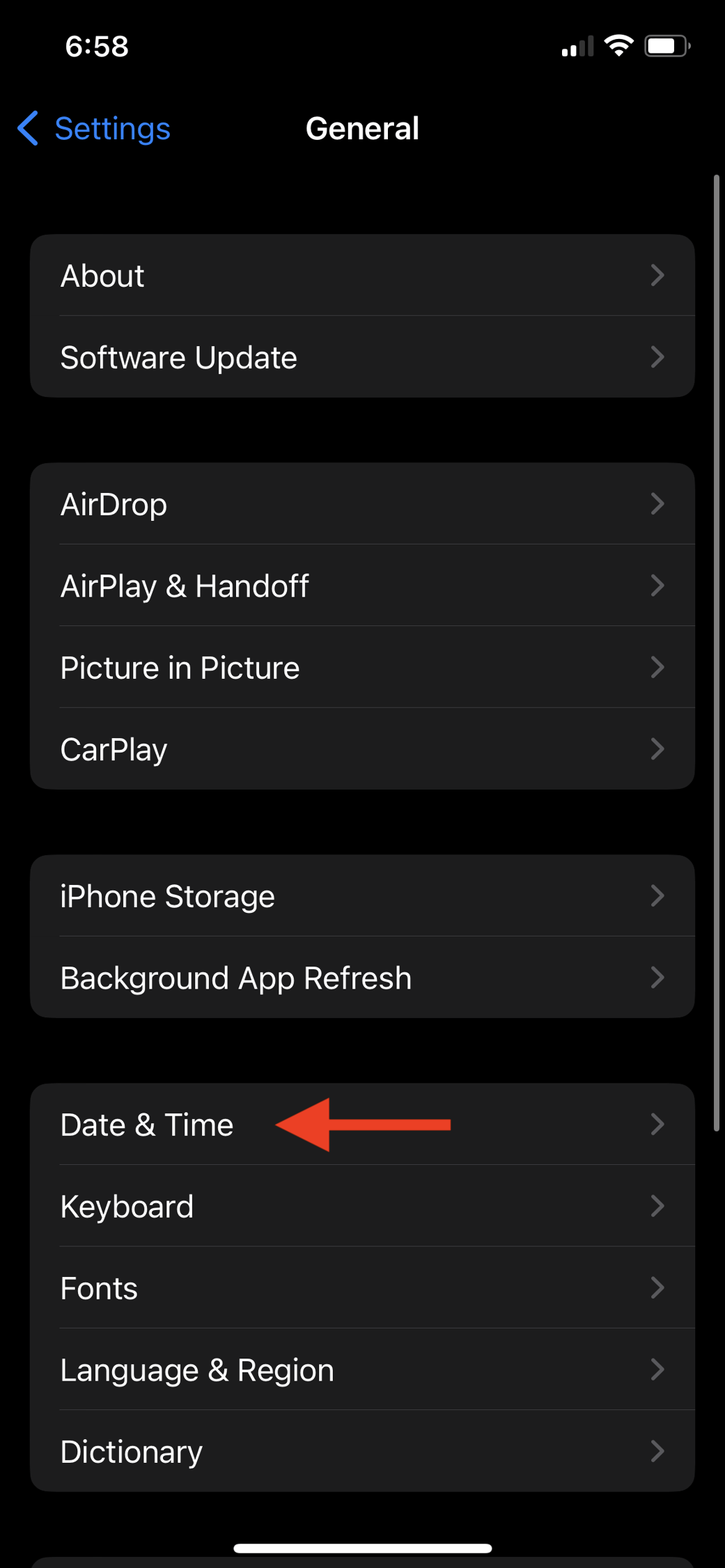Tap the chevron on the CarPlay row
Image resolution: width=725 pixels, height=1568 pixels.
657,749
